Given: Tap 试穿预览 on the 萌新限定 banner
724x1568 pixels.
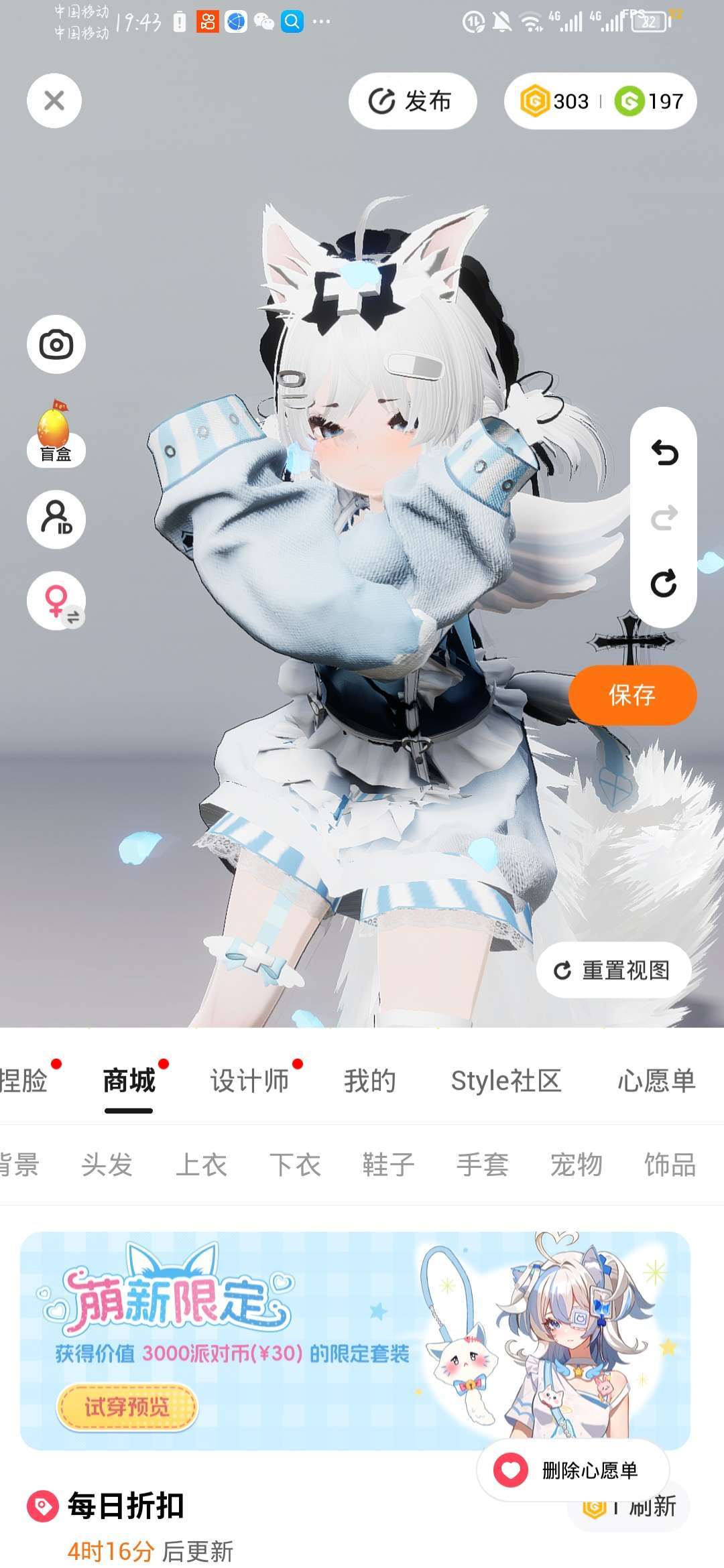Looking at the screenshot, I should (127, 1407).
